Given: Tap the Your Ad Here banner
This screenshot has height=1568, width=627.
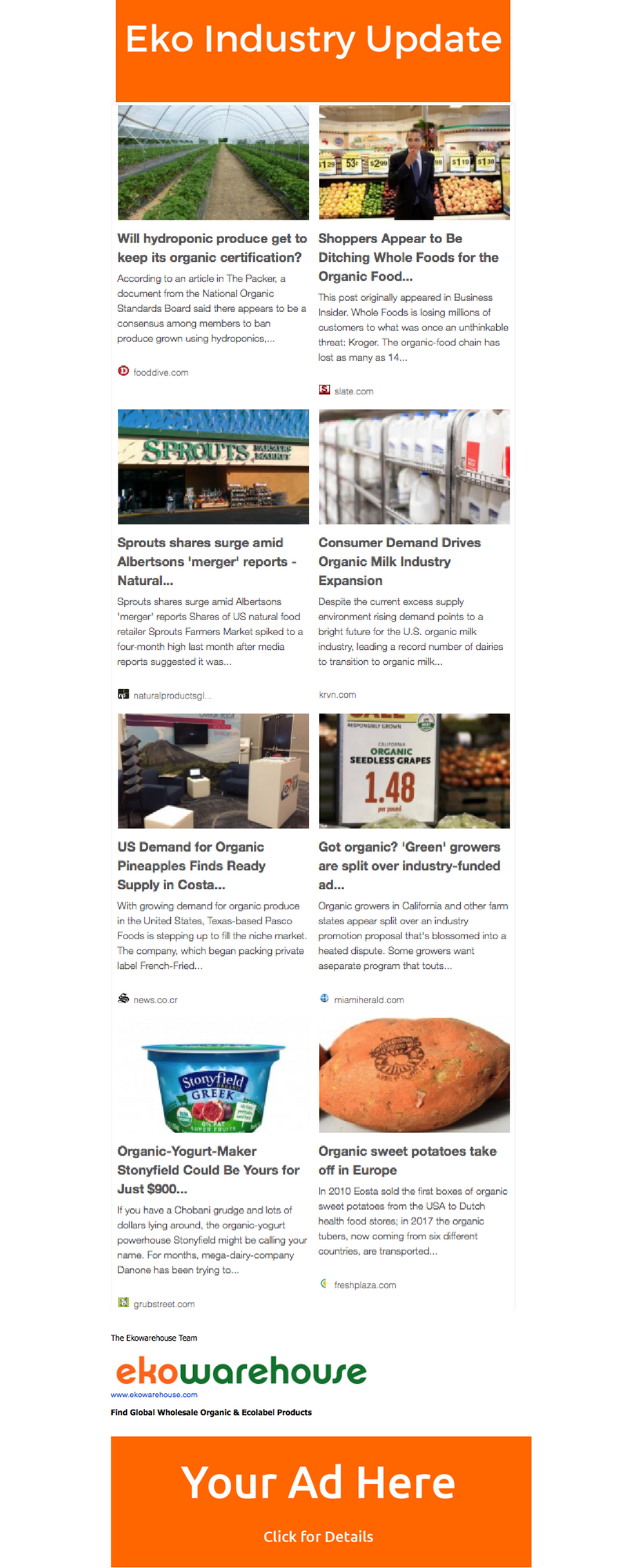Looking at the screenshot, I should point(321,1501).
